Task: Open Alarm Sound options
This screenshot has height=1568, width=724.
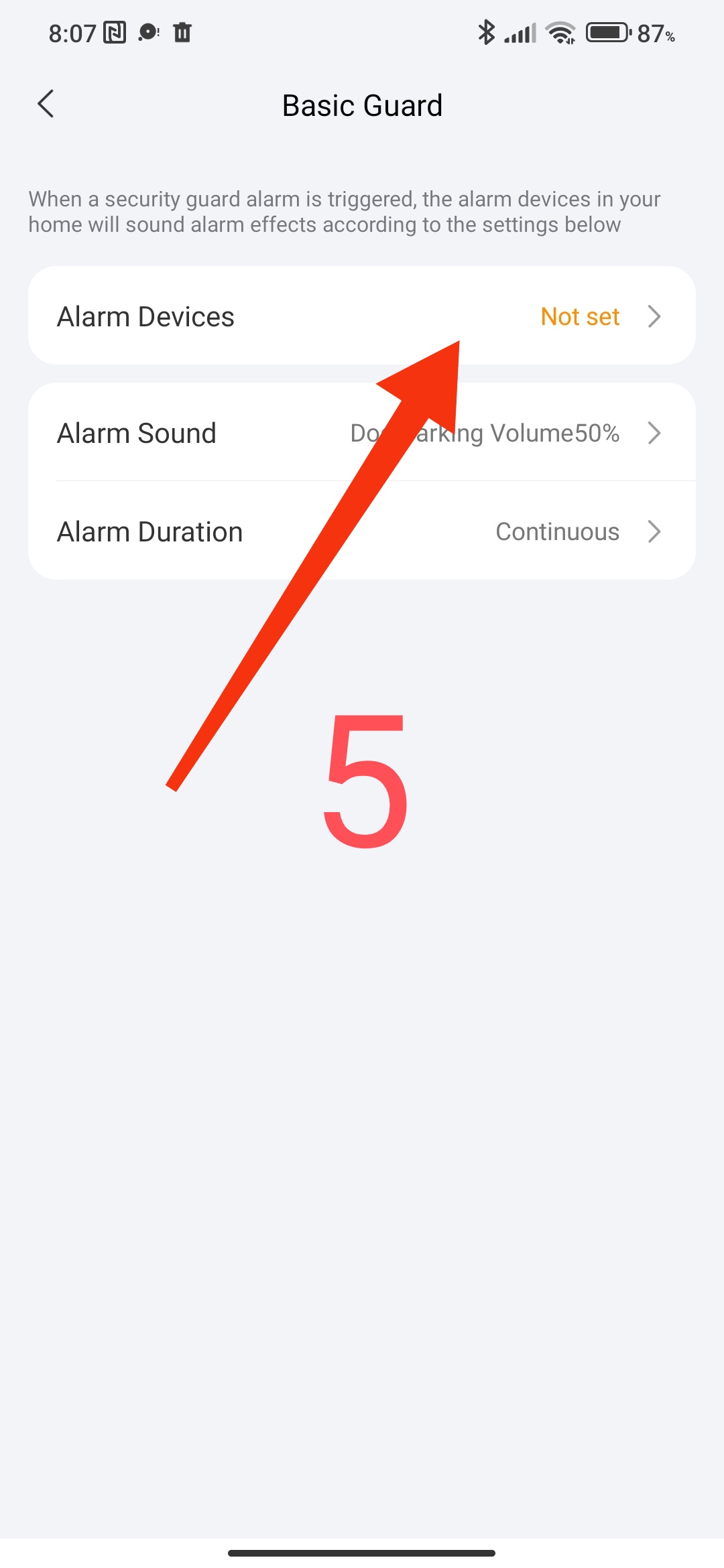Action: coord(362,432)
